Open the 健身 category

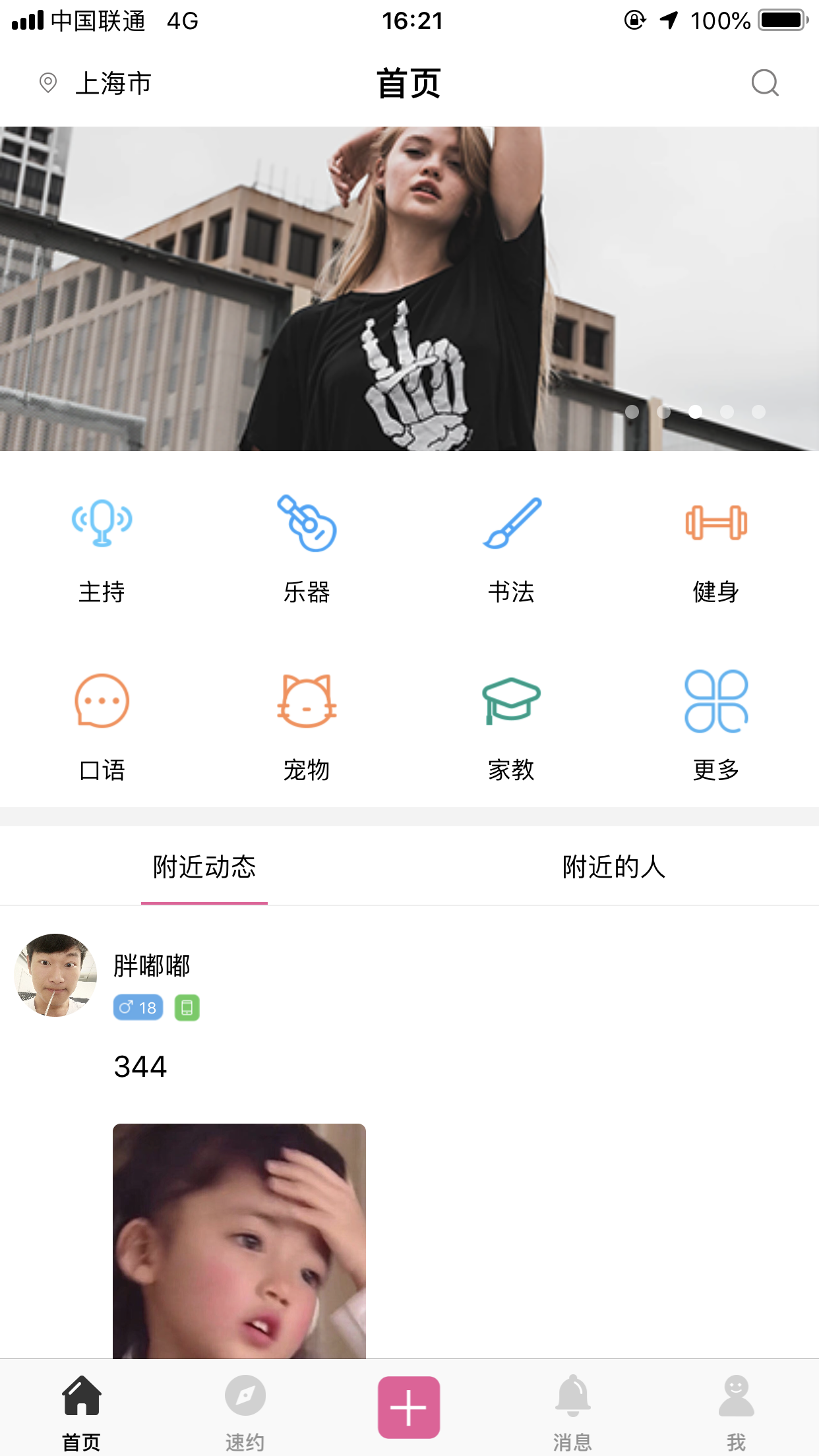[716, 549]
